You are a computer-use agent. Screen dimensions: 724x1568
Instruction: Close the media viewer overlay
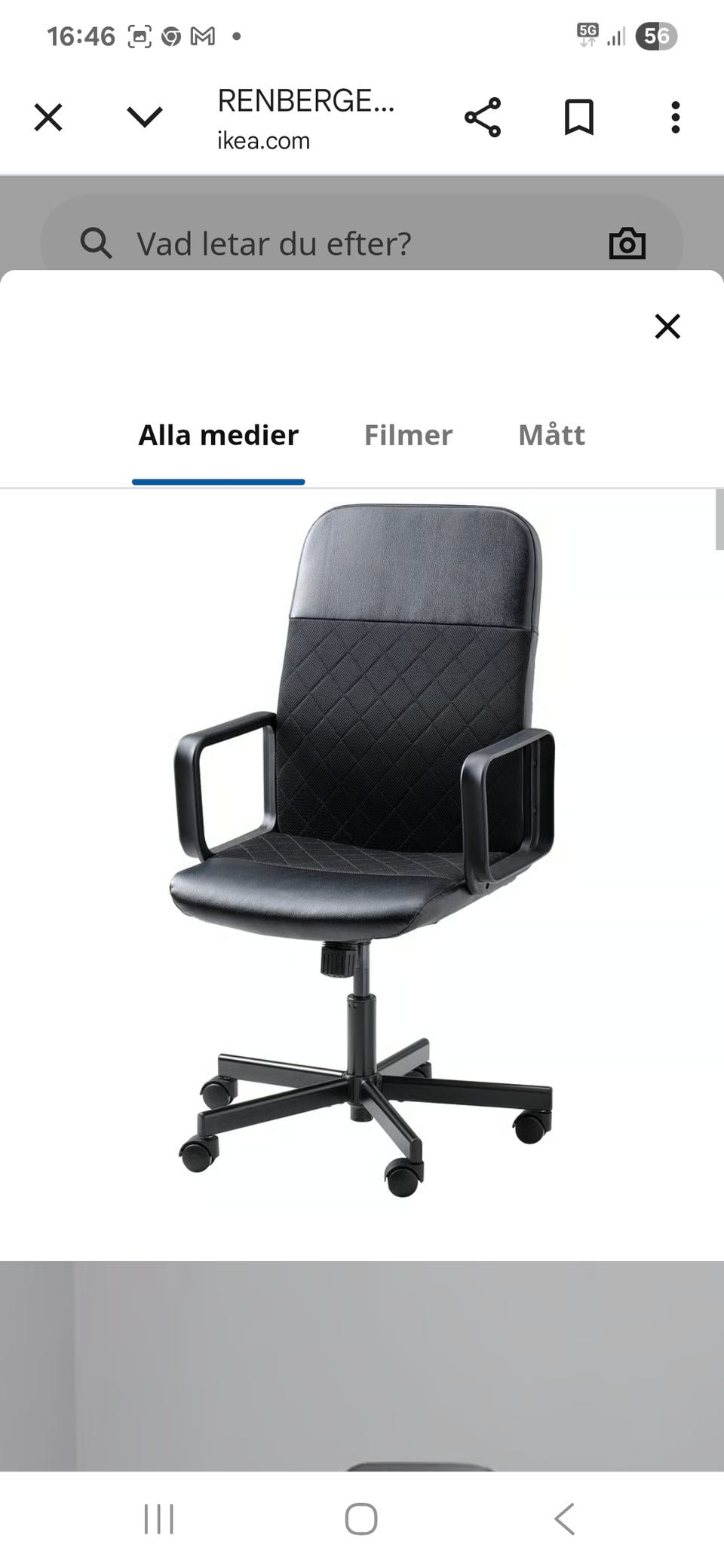point(667,326)
